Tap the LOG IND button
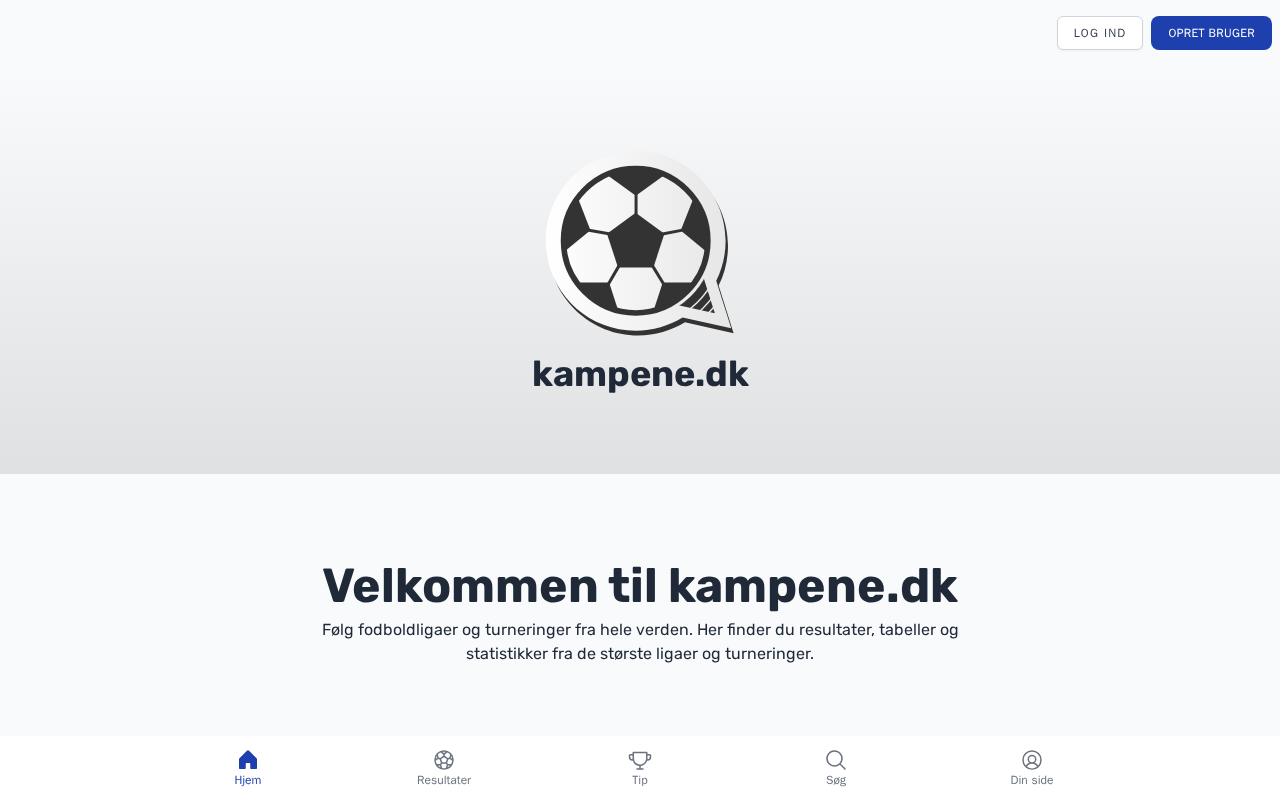 (1099, 33)
